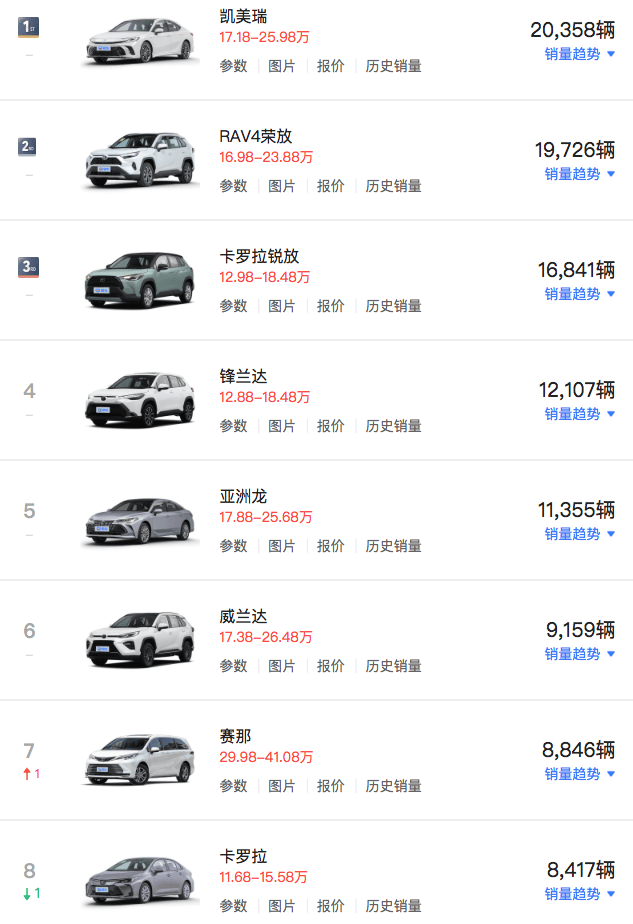Open 凯美瑞 parameters (参数) link

[x=233, y=66]
